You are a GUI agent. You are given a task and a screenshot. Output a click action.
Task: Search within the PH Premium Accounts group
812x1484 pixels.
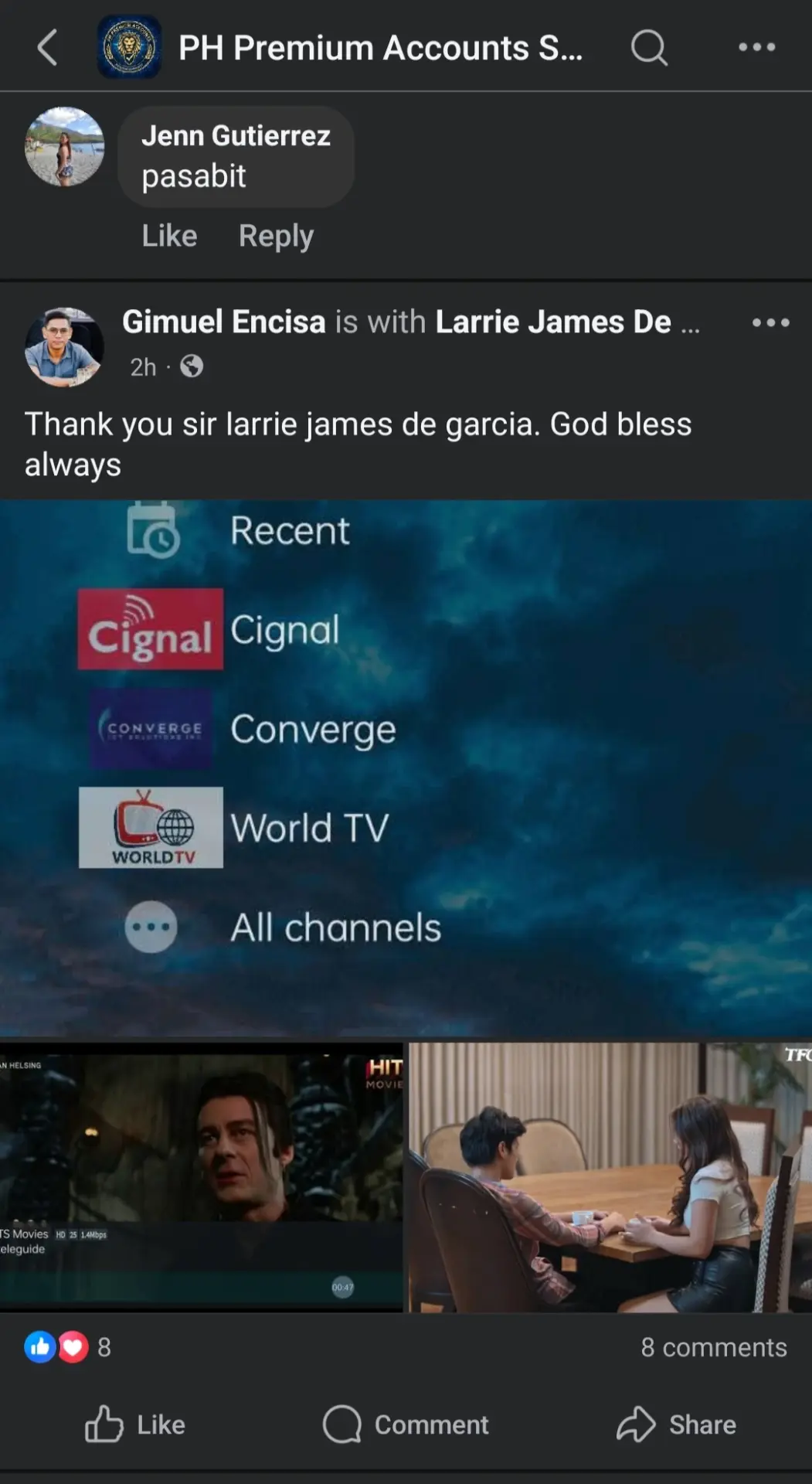pos(649,47)
